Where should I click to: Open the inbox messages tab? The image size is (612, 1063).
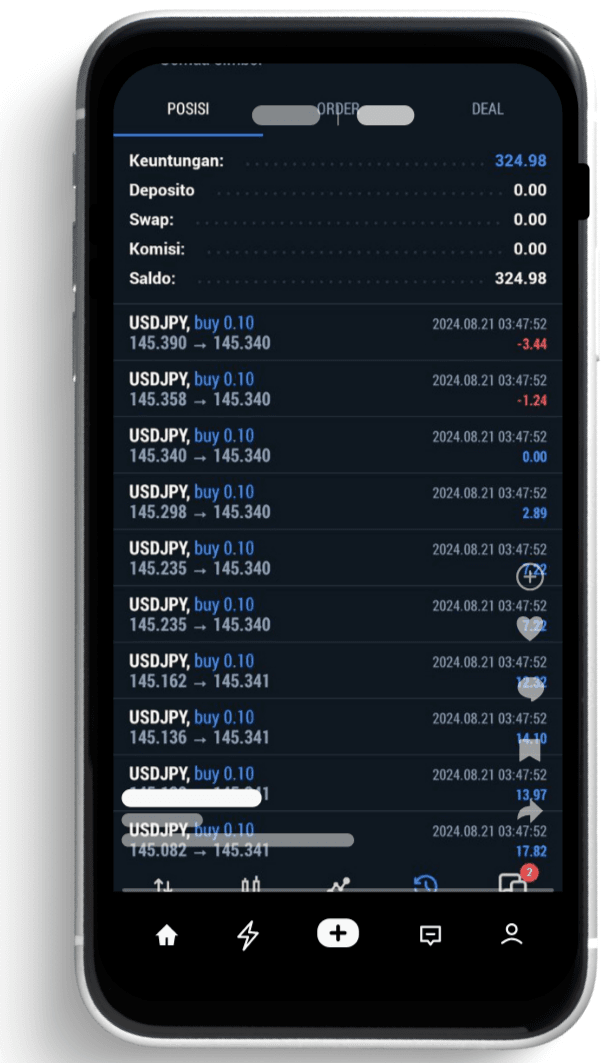click(430, 936)
